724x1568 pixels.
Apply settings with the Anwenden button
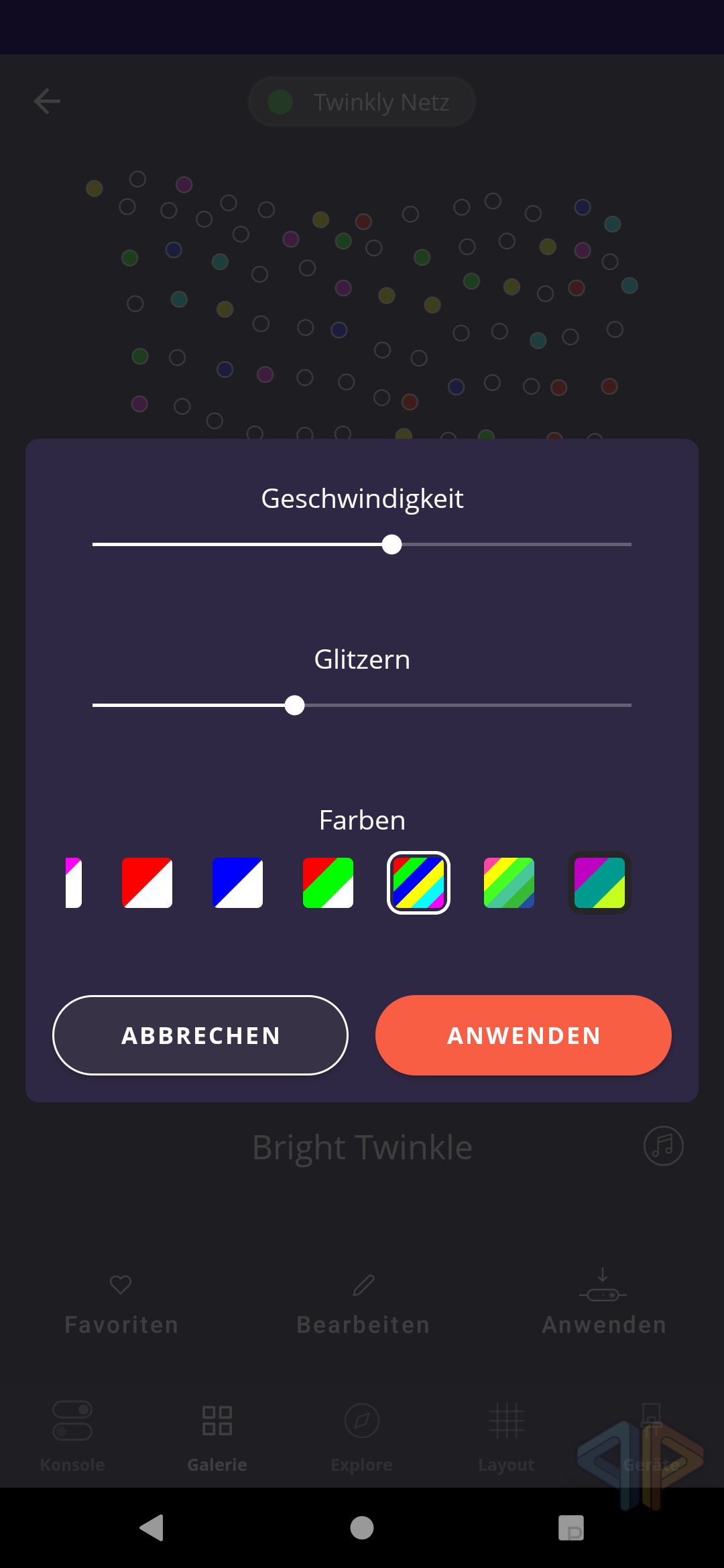point(524,1035)
